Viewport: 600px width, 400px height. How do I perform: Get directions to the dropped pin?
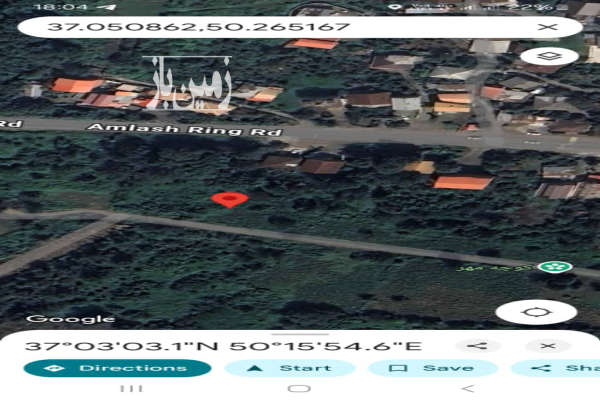117,368
